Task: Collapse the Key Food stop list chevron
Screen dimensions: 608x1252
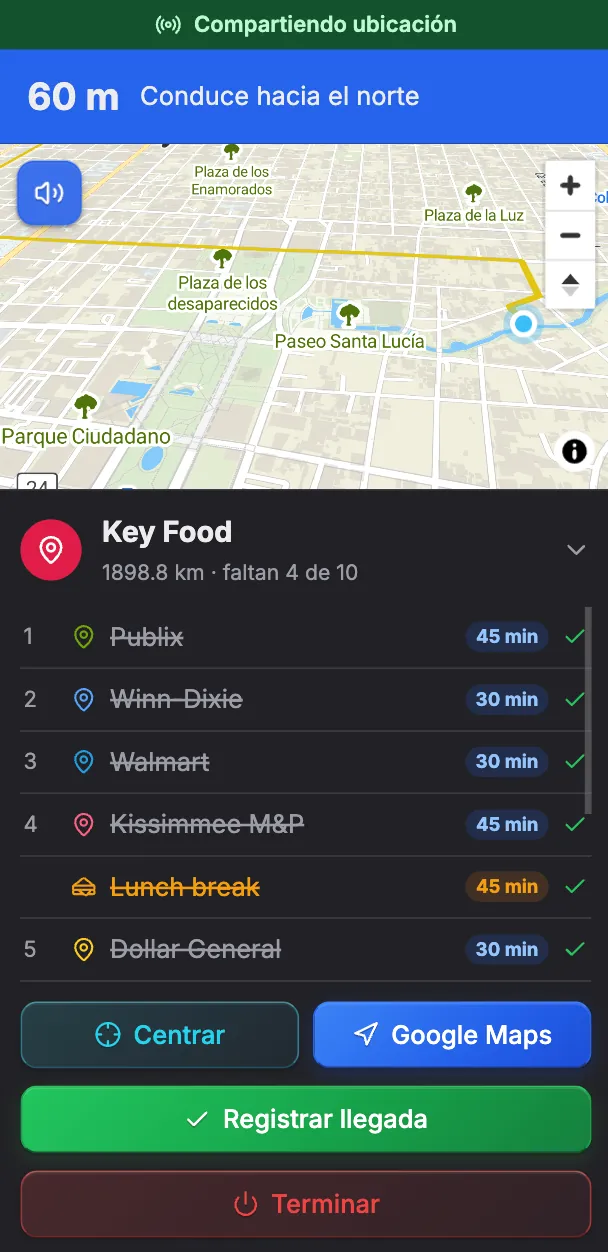Action: 576,549
